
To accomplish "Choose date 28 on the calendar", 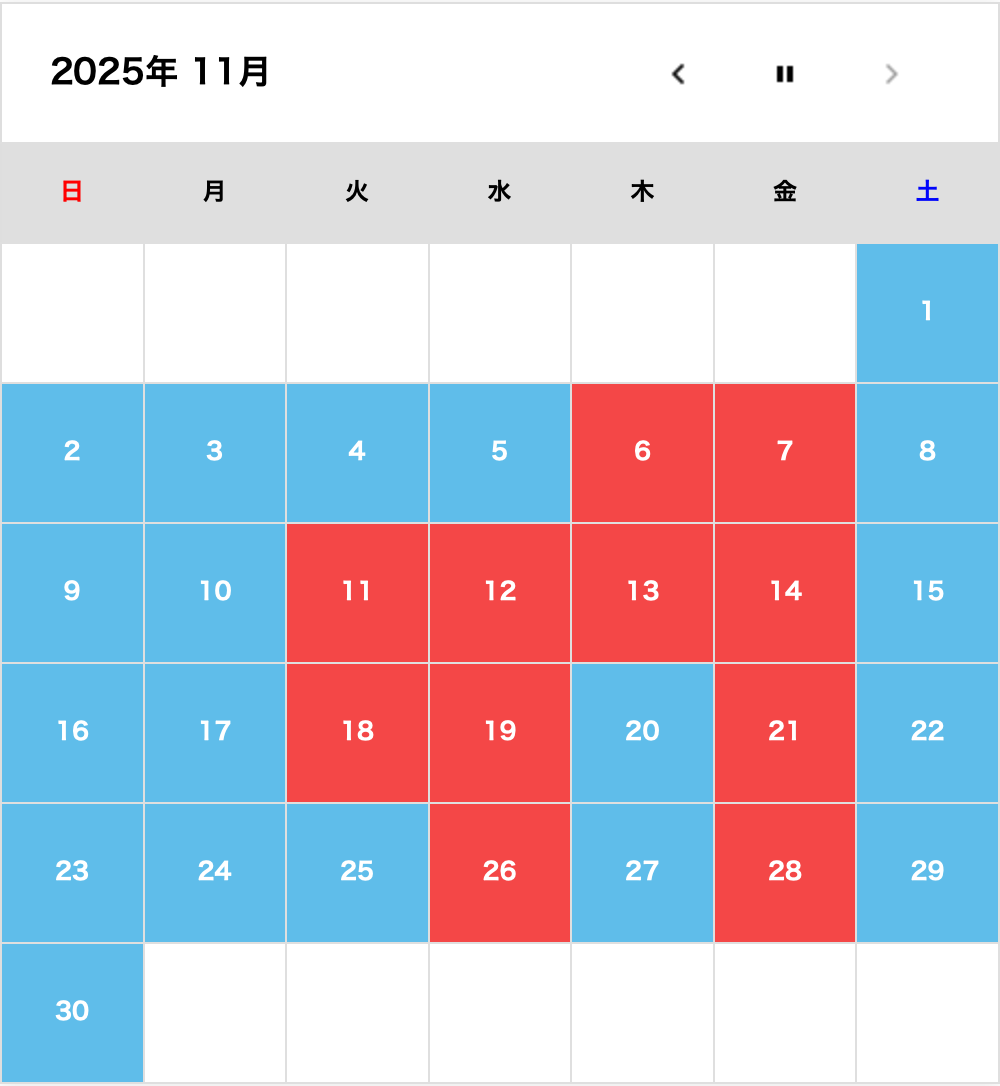I will click(785, 872).
